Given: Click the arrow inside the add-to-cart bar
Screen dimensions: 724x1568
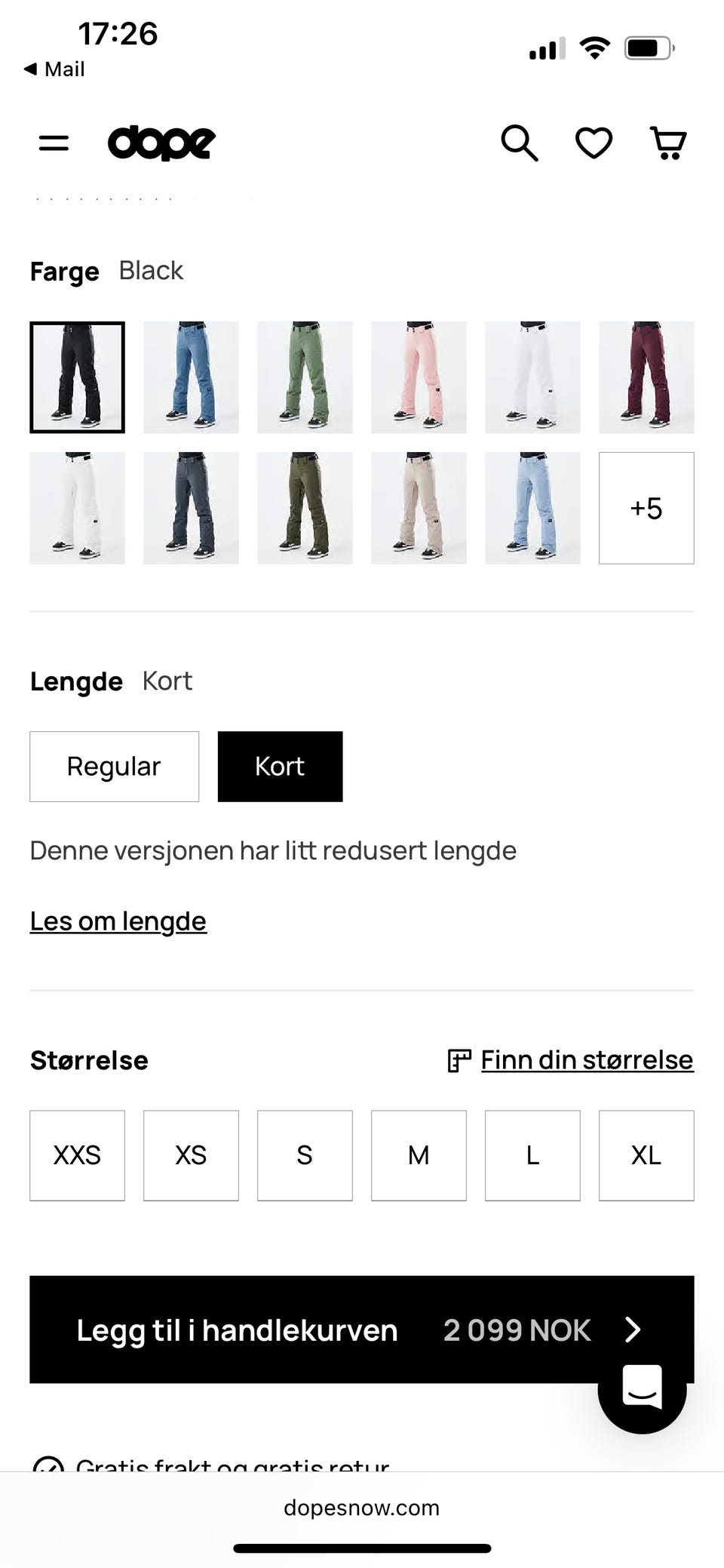Looking at the screenshot, I should (x=633, y=1330).
